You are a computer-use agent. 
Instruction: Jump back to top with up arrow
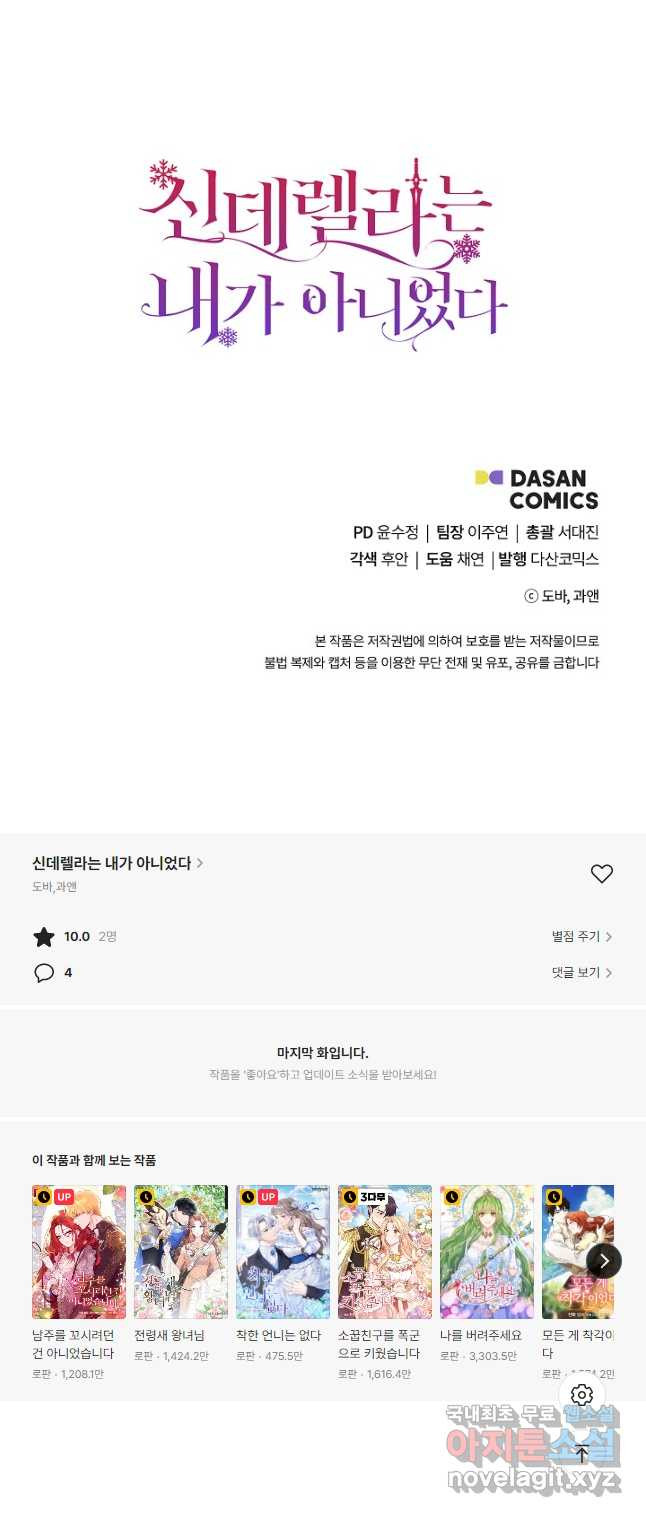tap(582, 1453)
